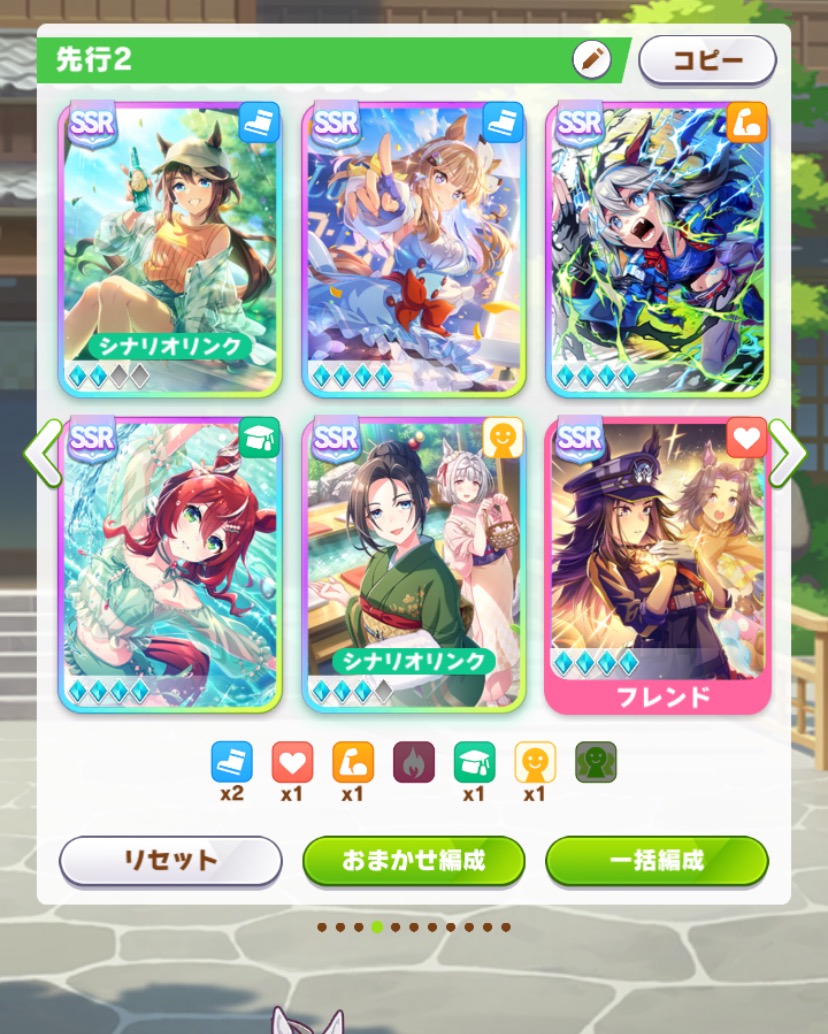Open the wisdom card with the red-haired girl

[x=171, y=562]
